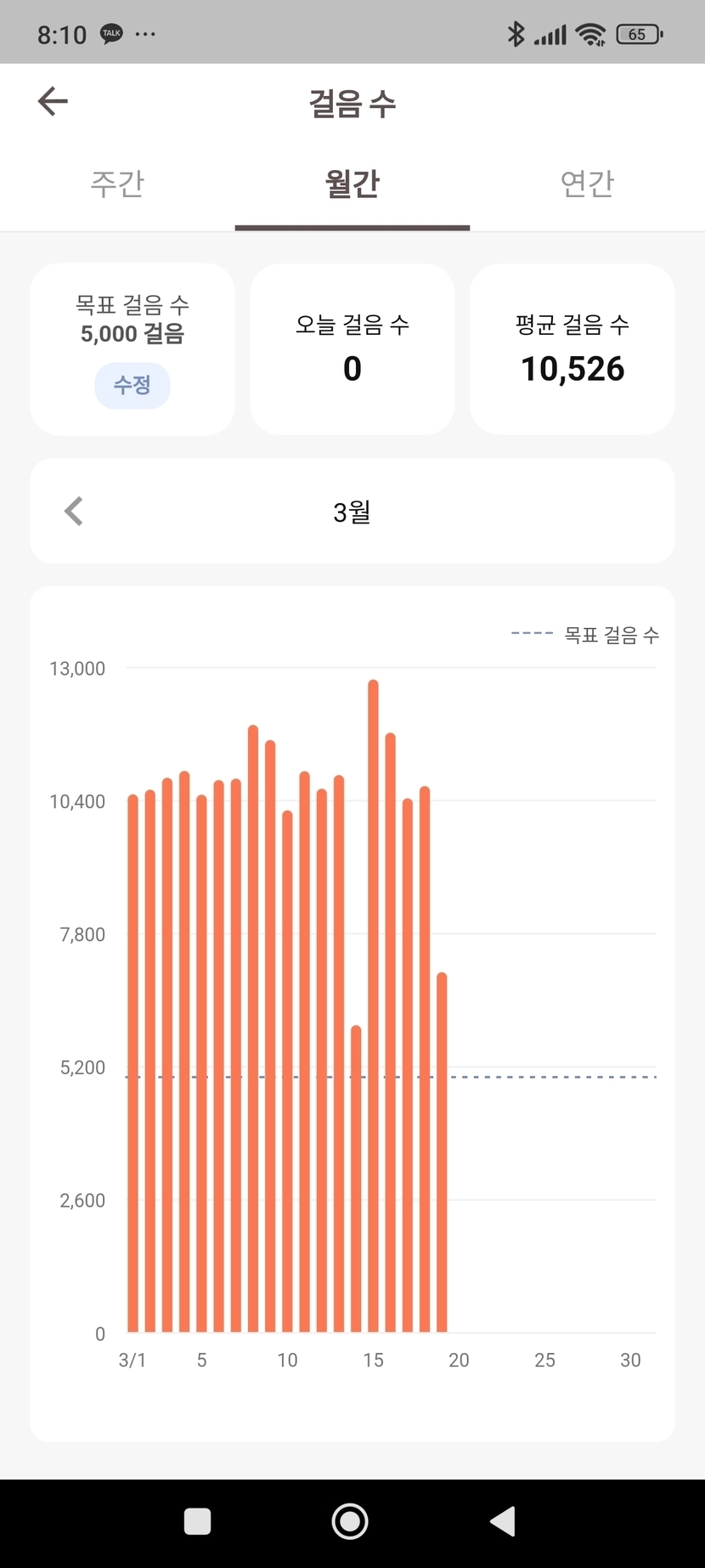This screenshot has height=1568, width=705.
Task: Tap the system home button
Action: coord(350,1521)
